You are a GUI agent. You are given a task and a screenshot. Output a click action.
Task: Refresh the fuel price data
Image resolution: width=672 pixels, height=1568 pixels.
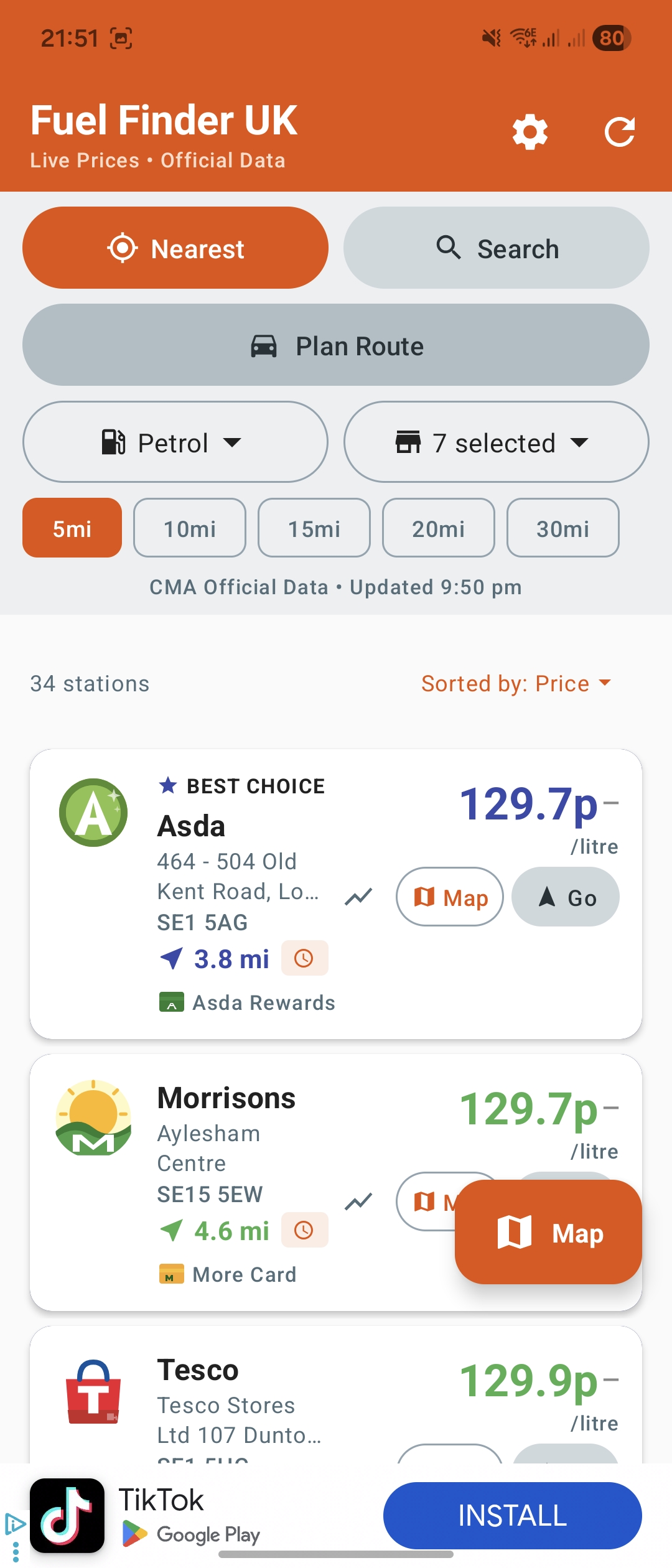[x=619, y=131]
